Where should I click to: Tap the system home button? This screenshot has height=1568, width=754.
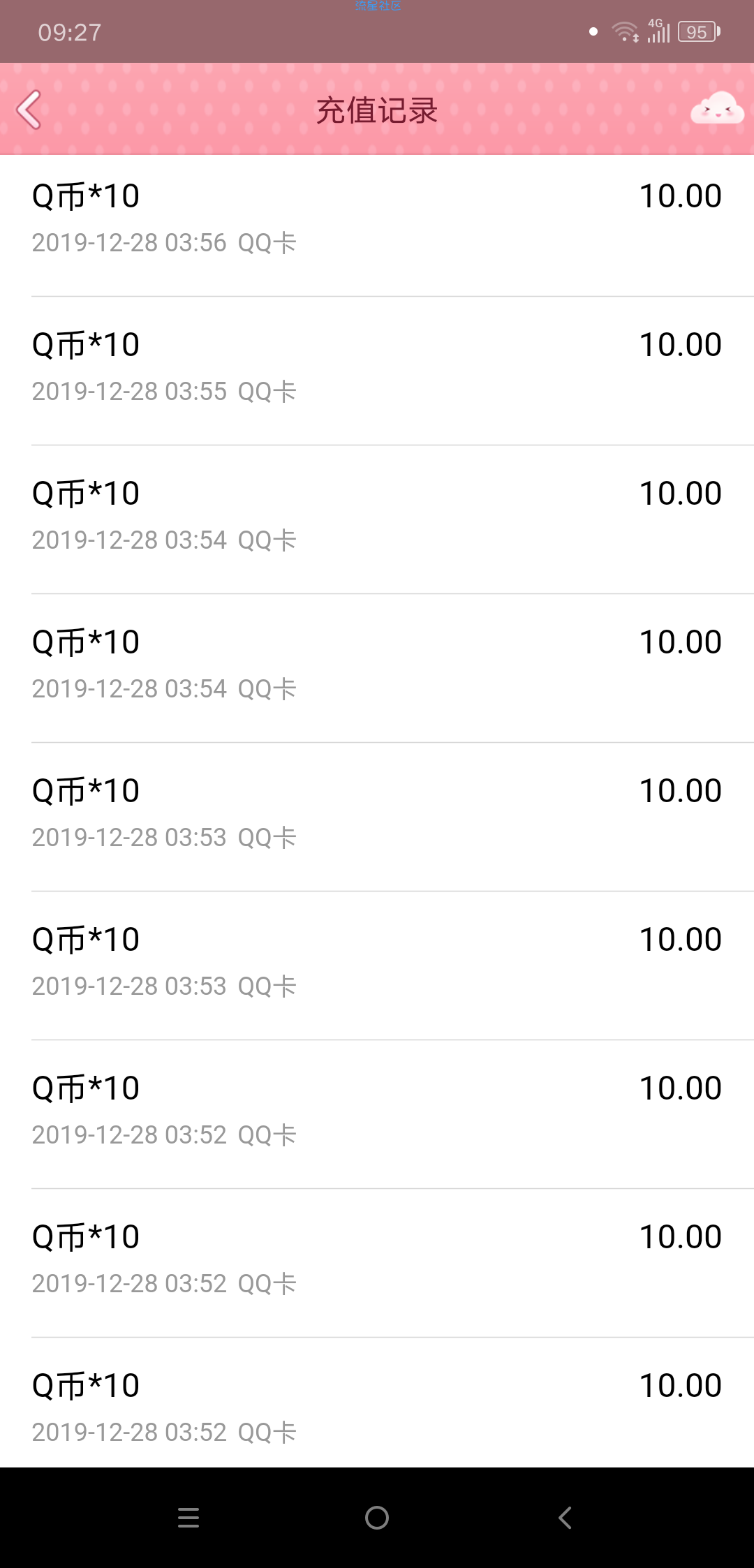click(377, 1518)
